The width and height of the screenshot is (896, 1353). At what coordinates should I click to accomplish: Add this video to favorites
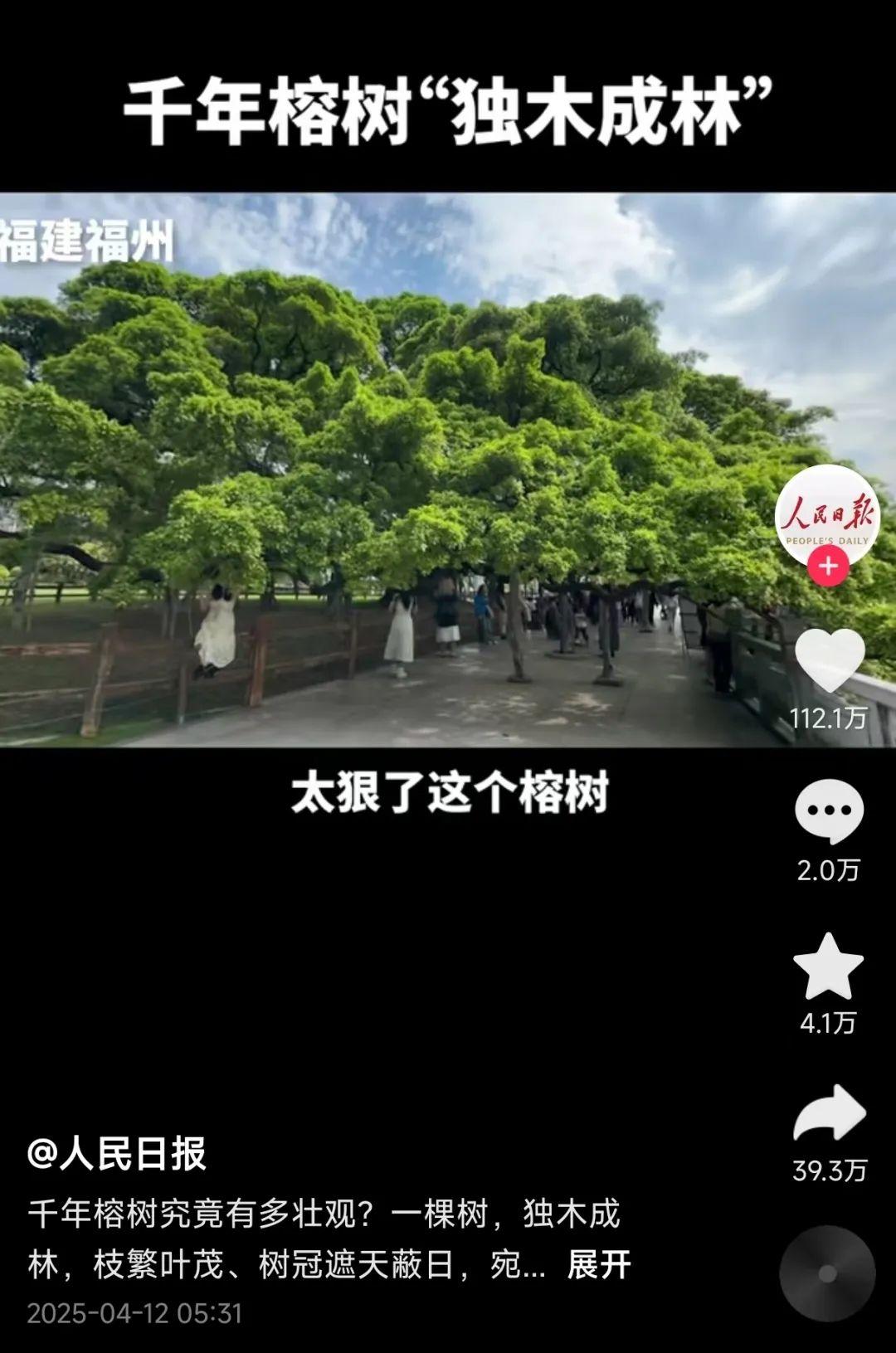(828, 967)
